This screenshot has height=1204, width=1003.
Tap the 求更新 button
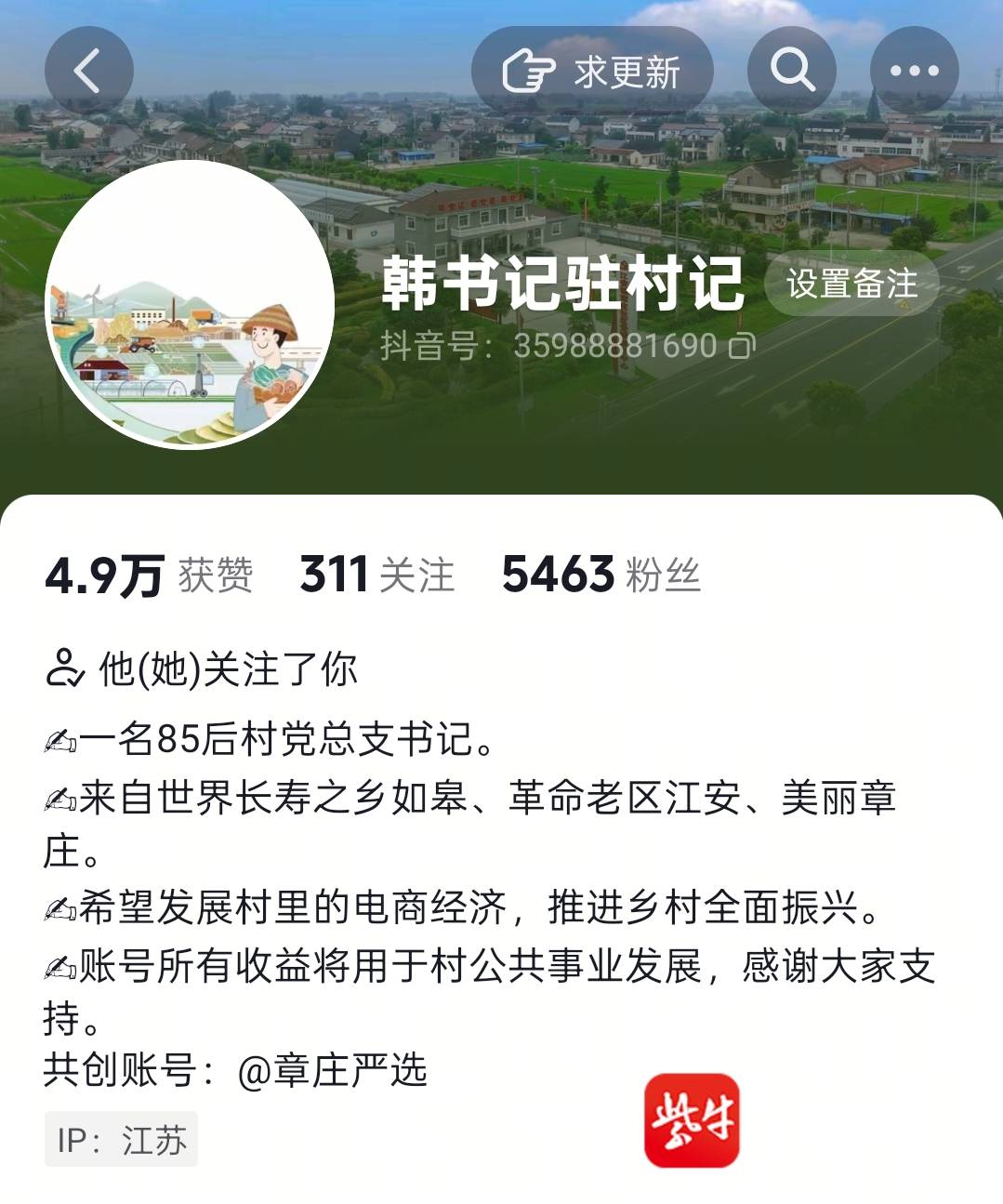(592, 72)
